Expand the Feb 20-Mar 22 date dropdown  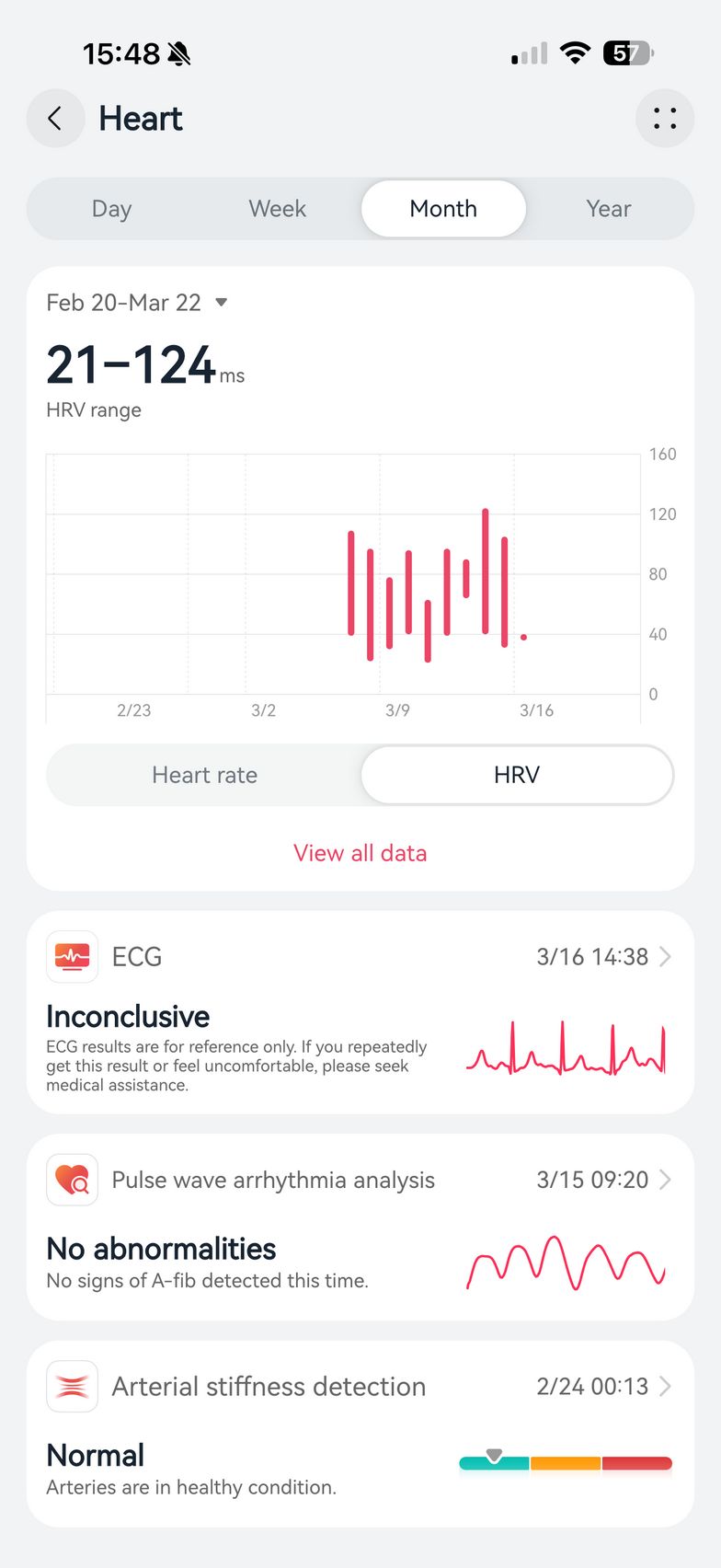click(137, 303)
